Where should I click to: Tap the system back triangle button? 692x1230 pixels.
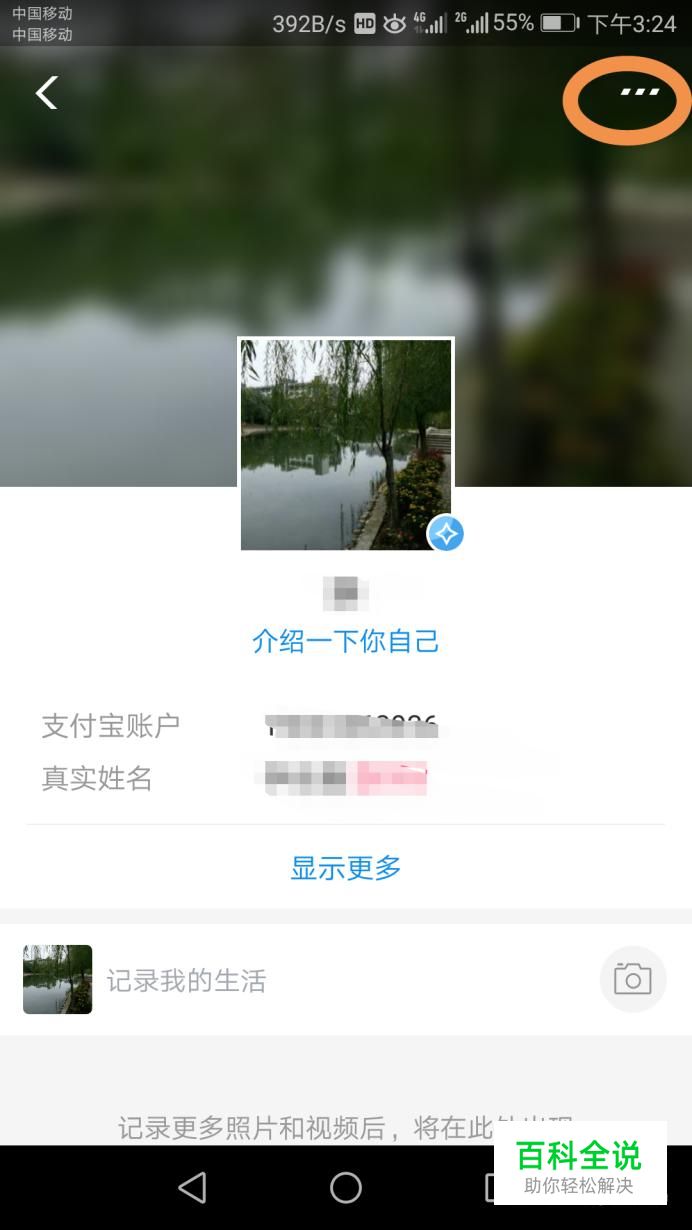click(x=192, y=1187)
